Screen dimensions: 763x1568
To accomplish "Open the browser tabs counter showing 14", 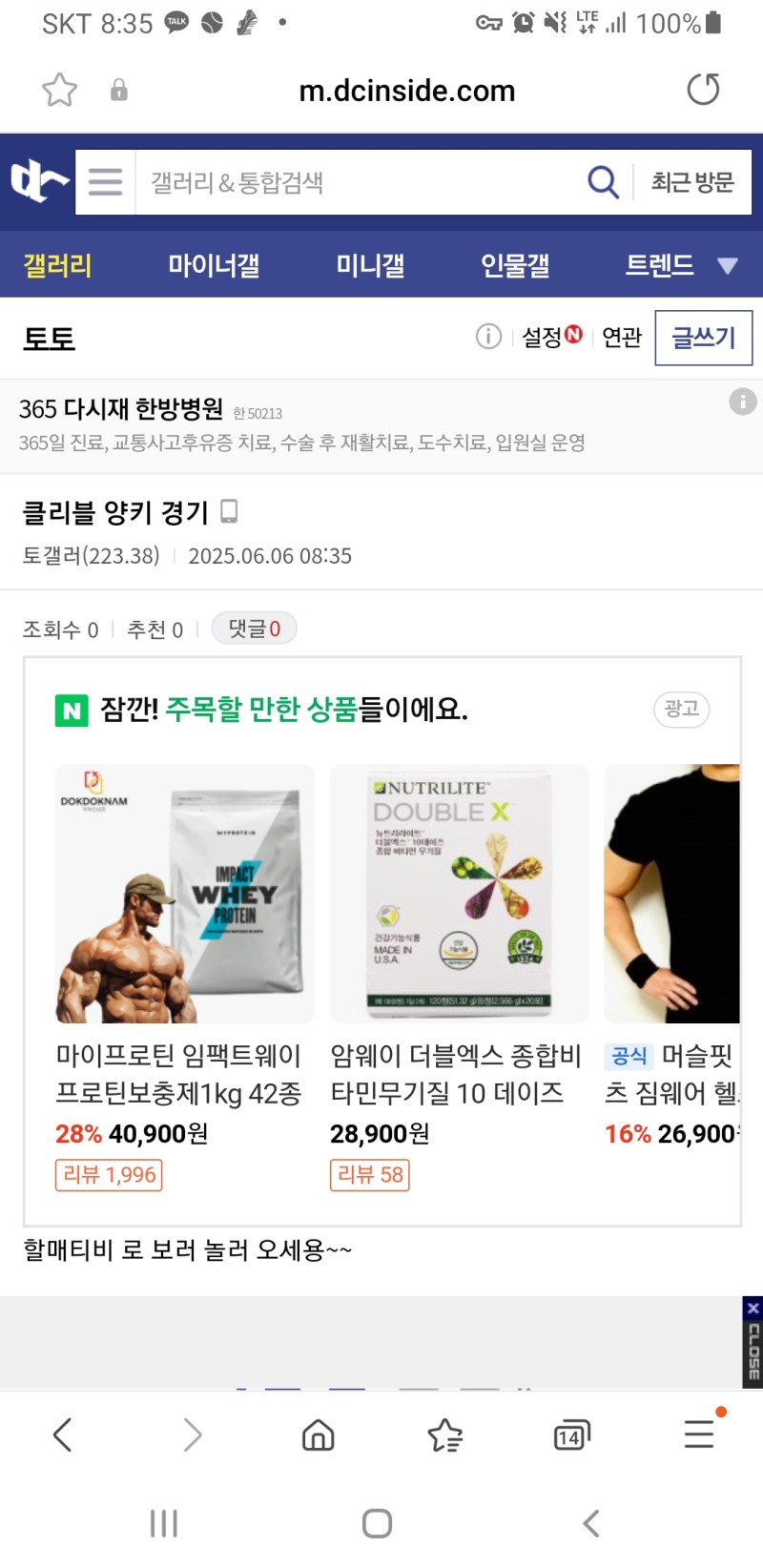I will tap(570, 1435).
